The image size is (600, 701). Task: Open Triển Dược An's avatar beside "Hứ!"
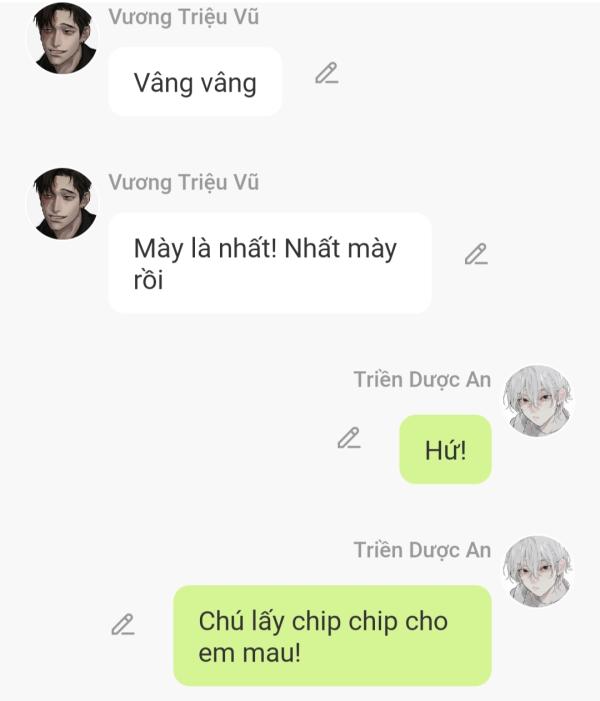(538, 400)
